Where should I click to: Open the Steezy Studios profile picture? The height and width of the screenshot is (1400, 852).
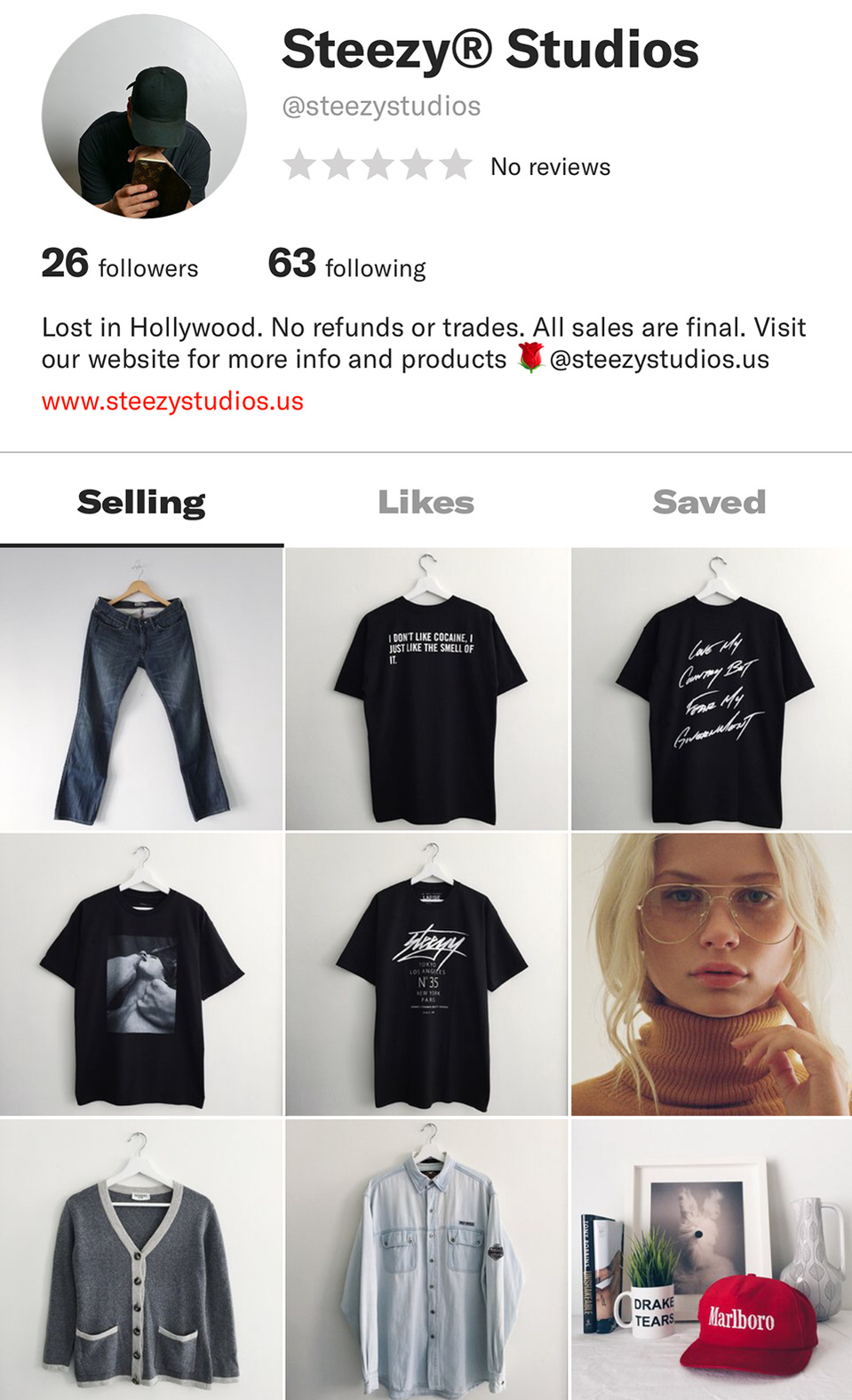(x=144, y=116)
